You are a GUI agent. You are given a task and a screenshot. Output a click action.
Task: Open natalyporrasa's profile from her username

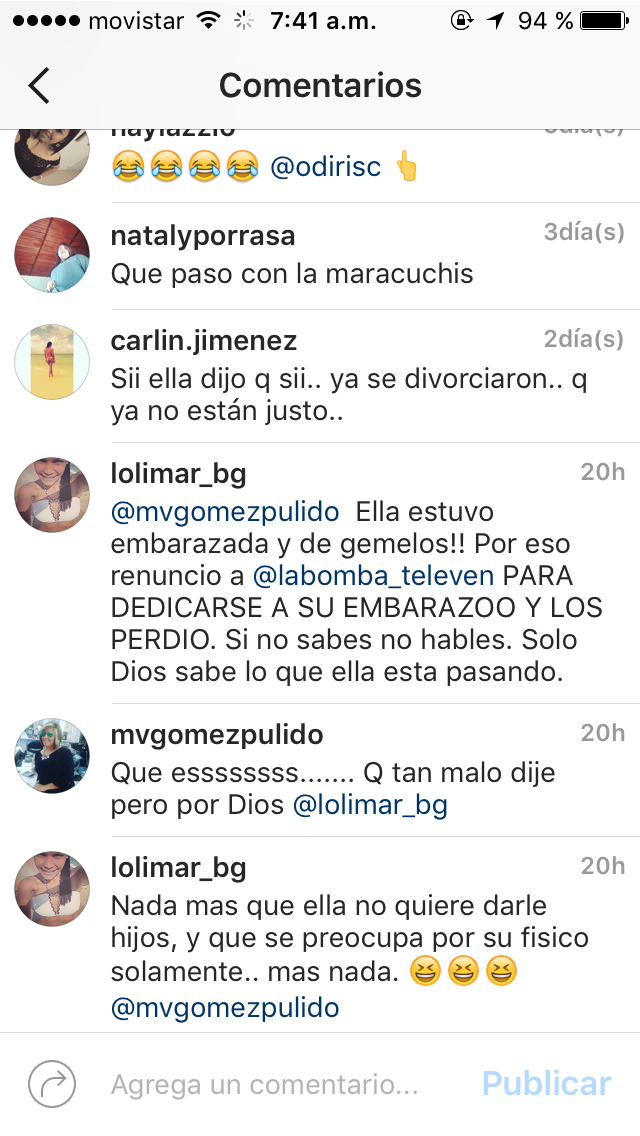[202, 235]
